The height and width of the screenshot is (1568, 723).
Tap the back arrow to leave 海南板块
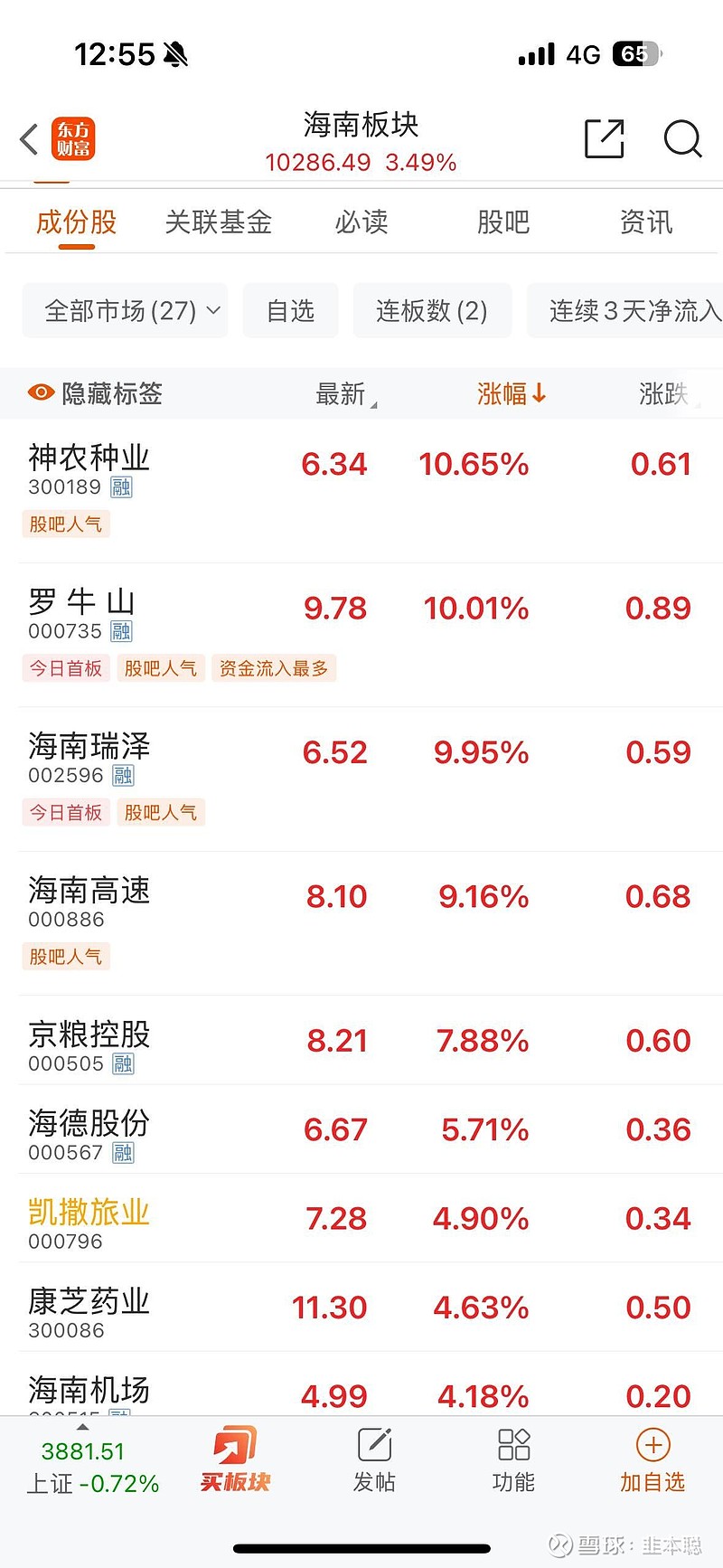(x=25, y=140)
